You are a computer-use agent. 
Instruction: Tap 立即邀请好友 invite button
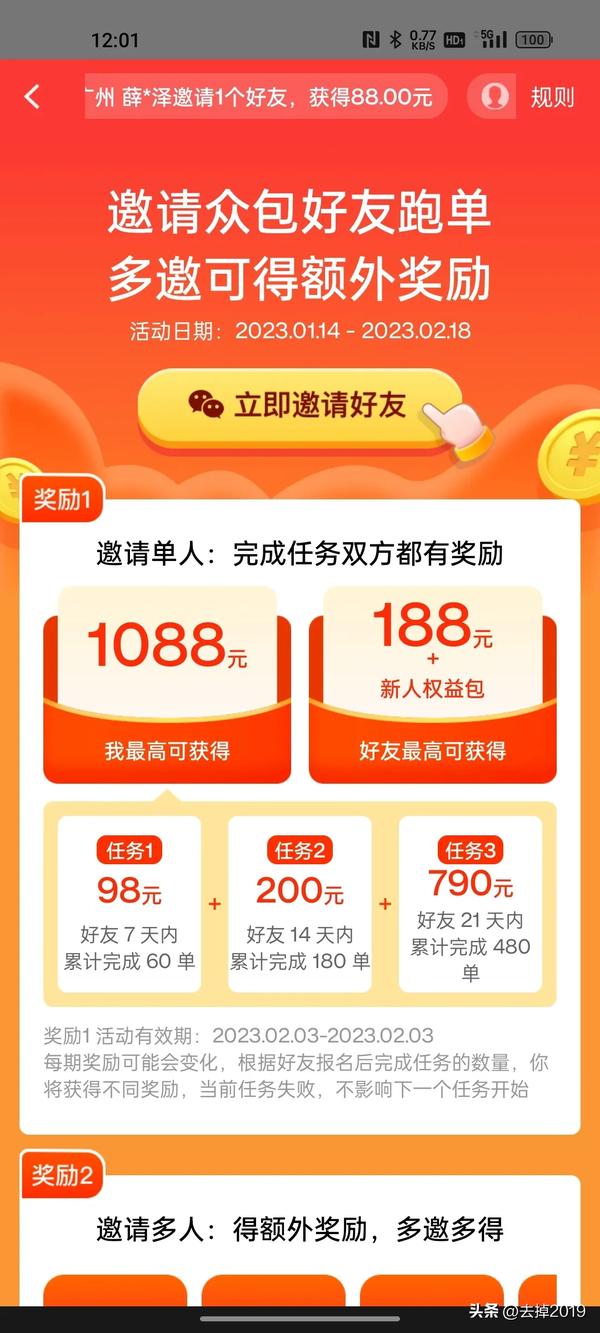(x=300, y=405)
